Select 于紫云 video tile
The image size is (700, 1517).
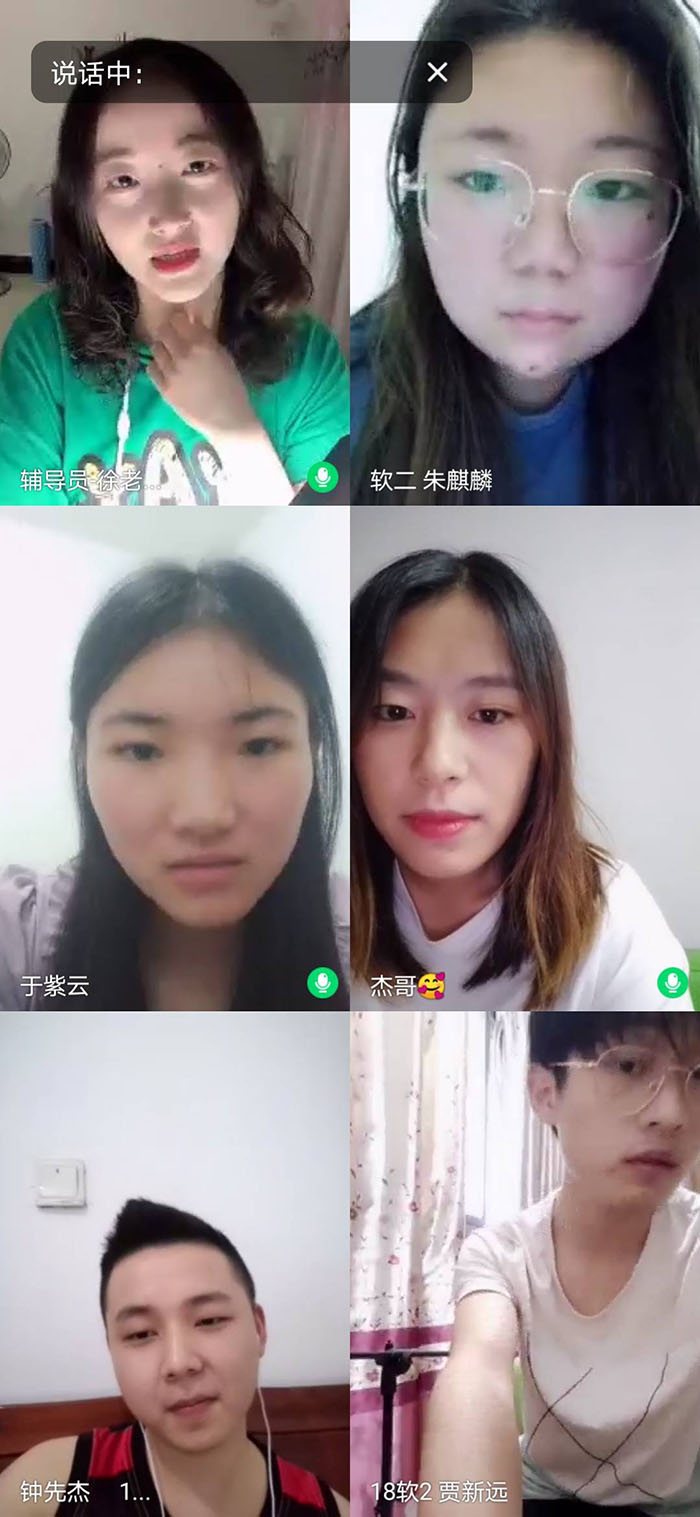(x=174, y=760)
